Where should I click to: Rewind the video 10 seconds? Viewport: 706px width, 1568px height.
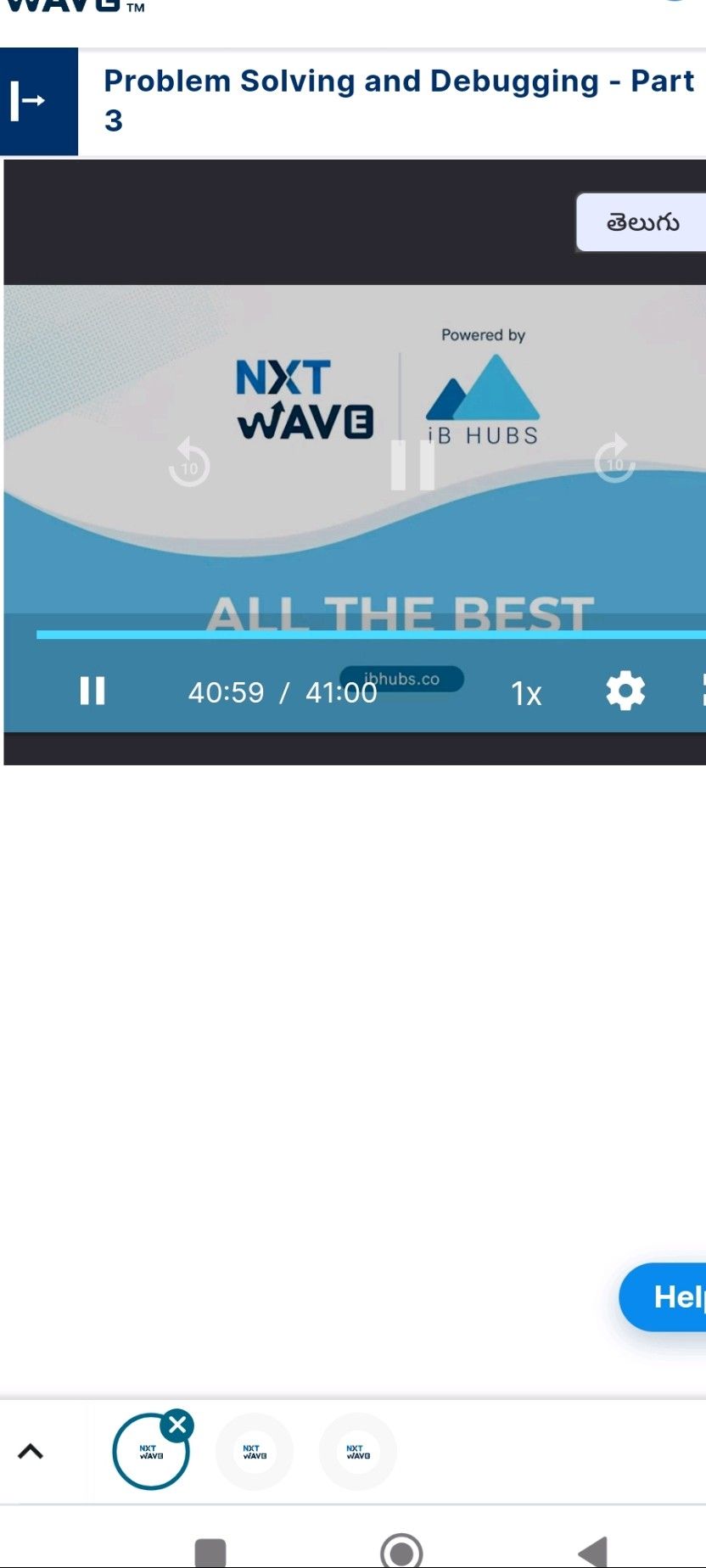(x=188, y=462)
